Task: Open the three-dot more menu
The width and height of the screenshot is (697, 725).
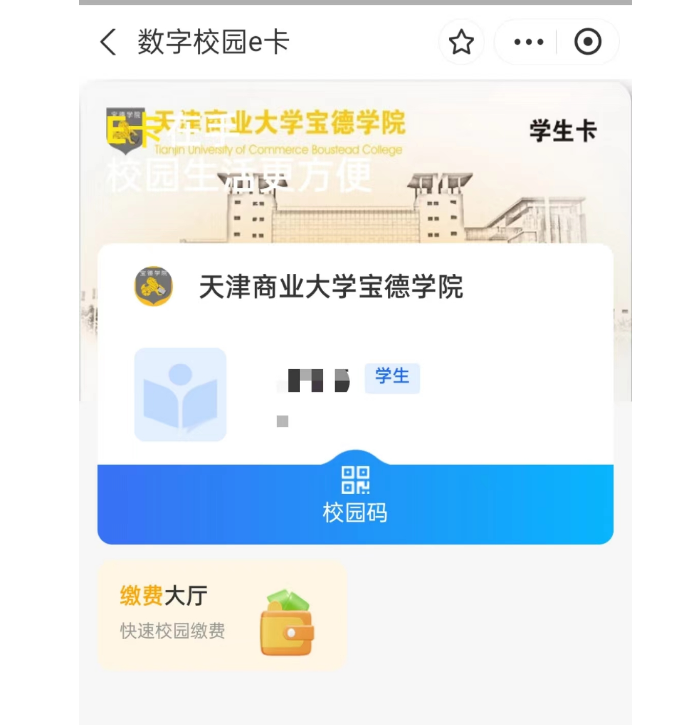Action: click(x=528, y=42)
